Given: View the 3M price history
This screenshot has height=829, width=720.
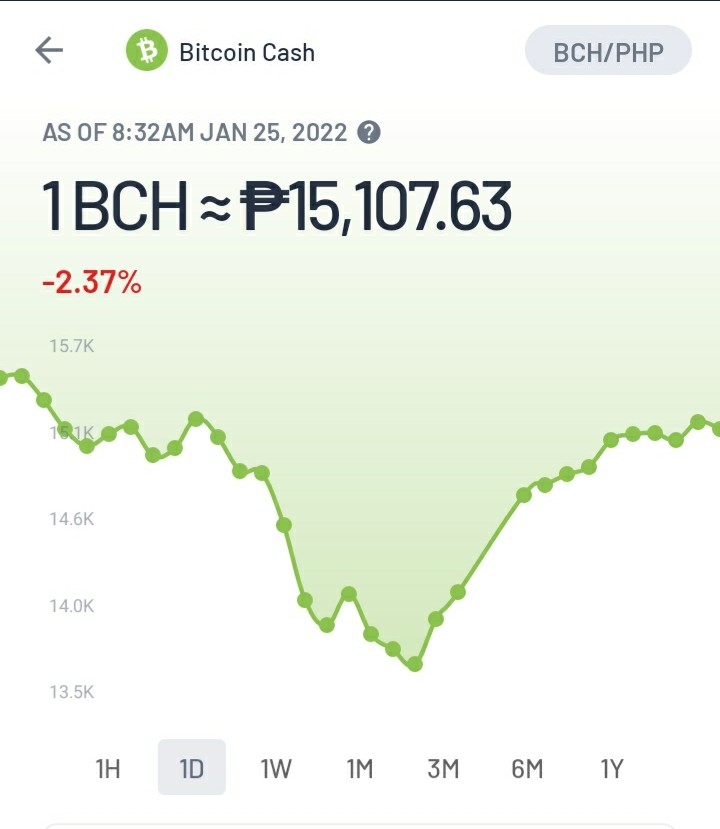Looking at the screenshot, I should click(443, 768).
